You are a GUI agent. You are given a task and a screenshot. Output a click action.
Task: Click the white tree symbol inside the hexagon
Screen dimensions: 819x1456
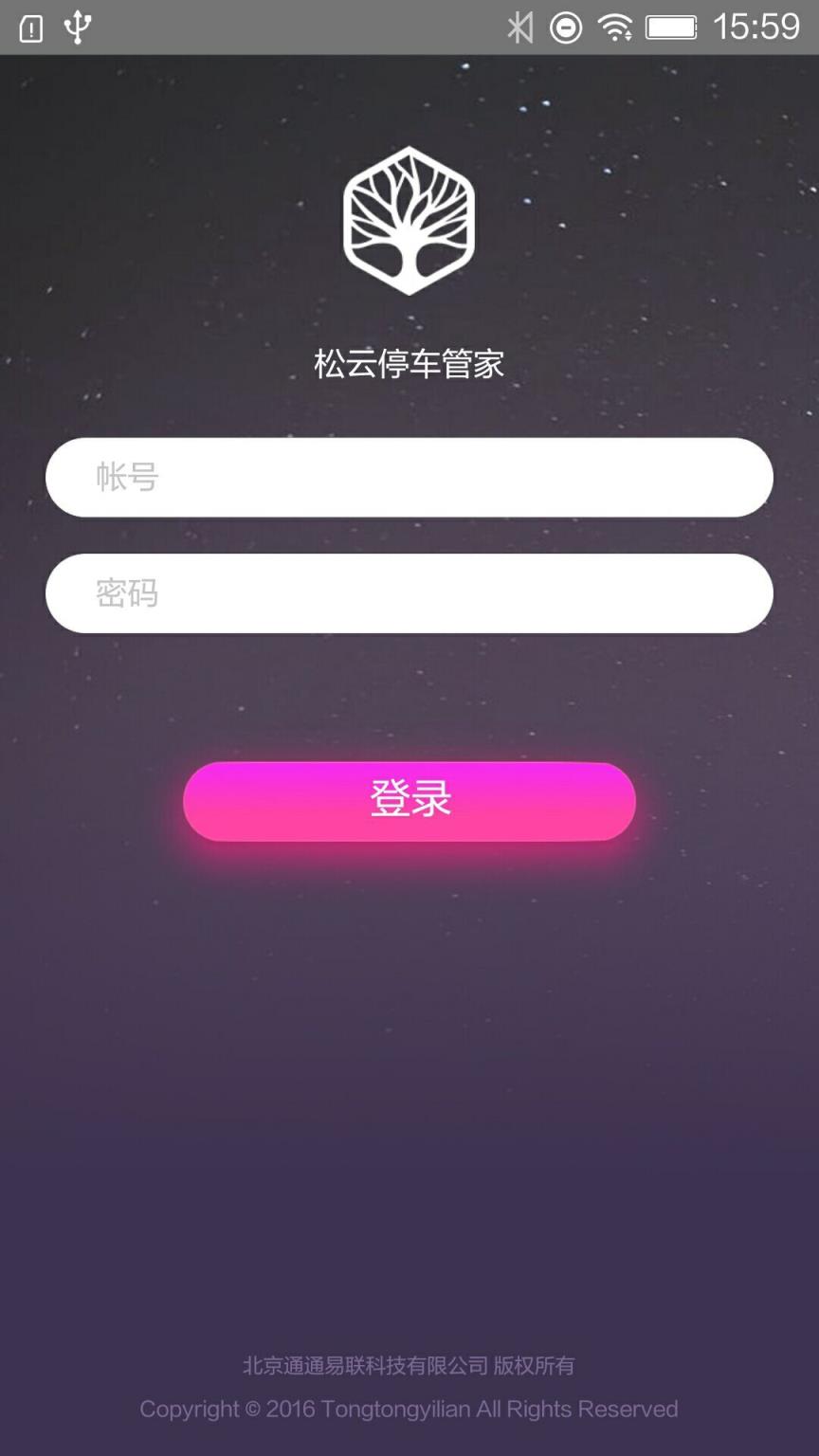[x=409, y=220]
